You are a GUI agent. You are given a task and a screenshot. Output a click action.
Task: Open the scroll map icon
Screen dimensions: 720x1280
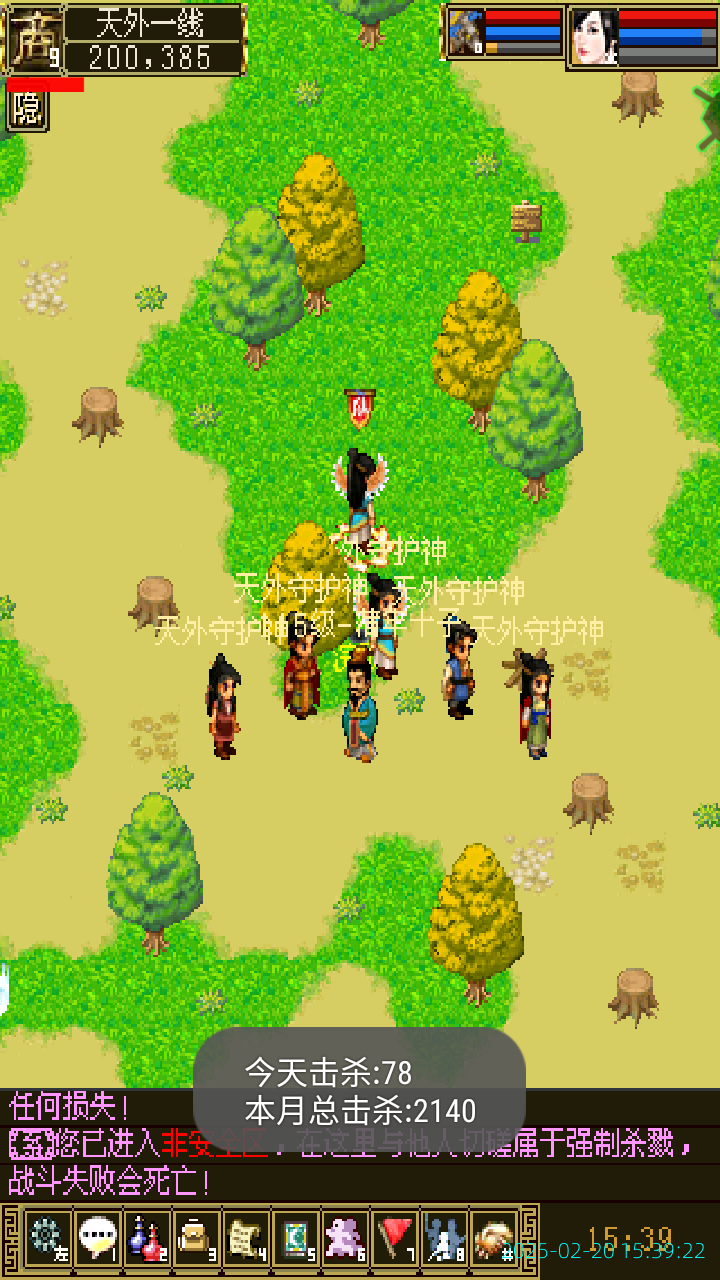coord(245,1240)
